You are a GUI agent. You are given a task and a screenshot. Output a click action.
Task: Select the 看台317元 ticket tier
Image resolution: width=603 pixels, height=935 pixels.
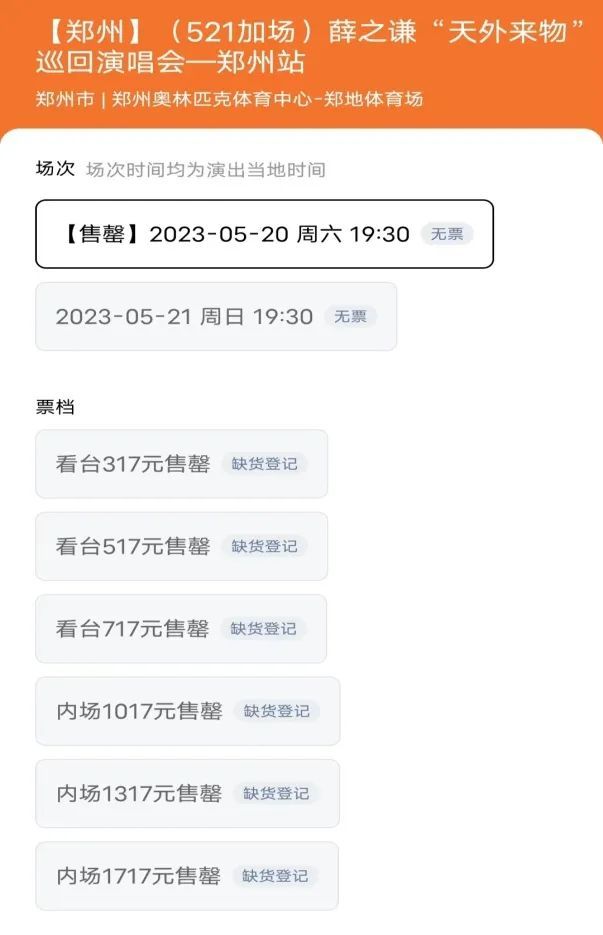(181, 464)
